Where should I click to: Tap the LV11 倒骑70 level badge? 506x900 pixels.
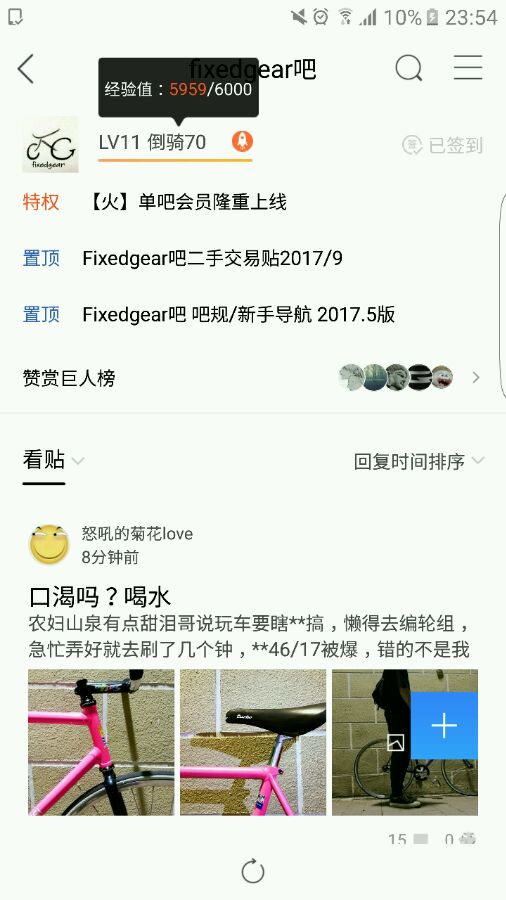pos(152,142)
